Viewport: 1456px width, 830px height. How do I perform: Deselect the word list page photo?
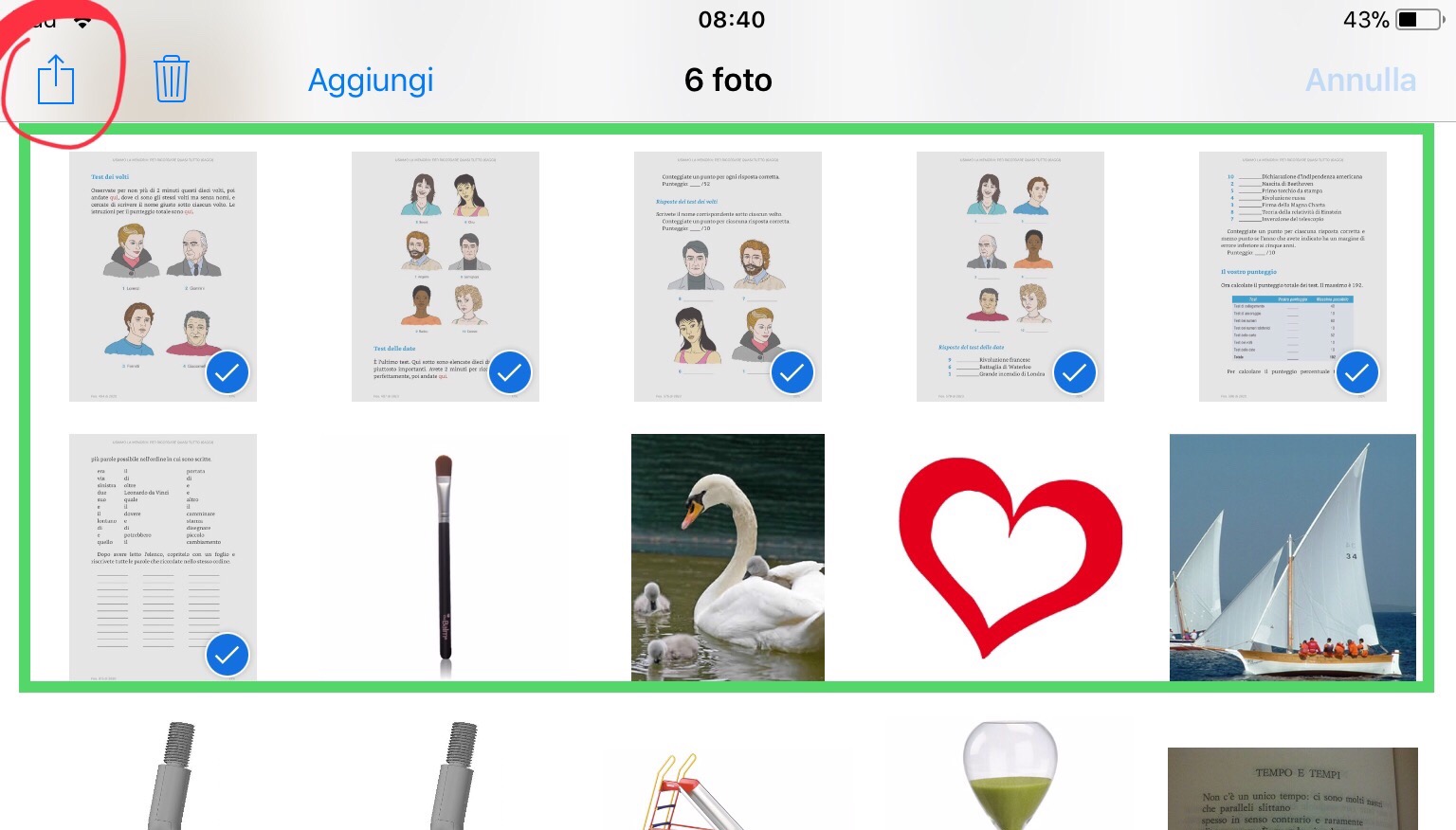[x=163, y=557]
